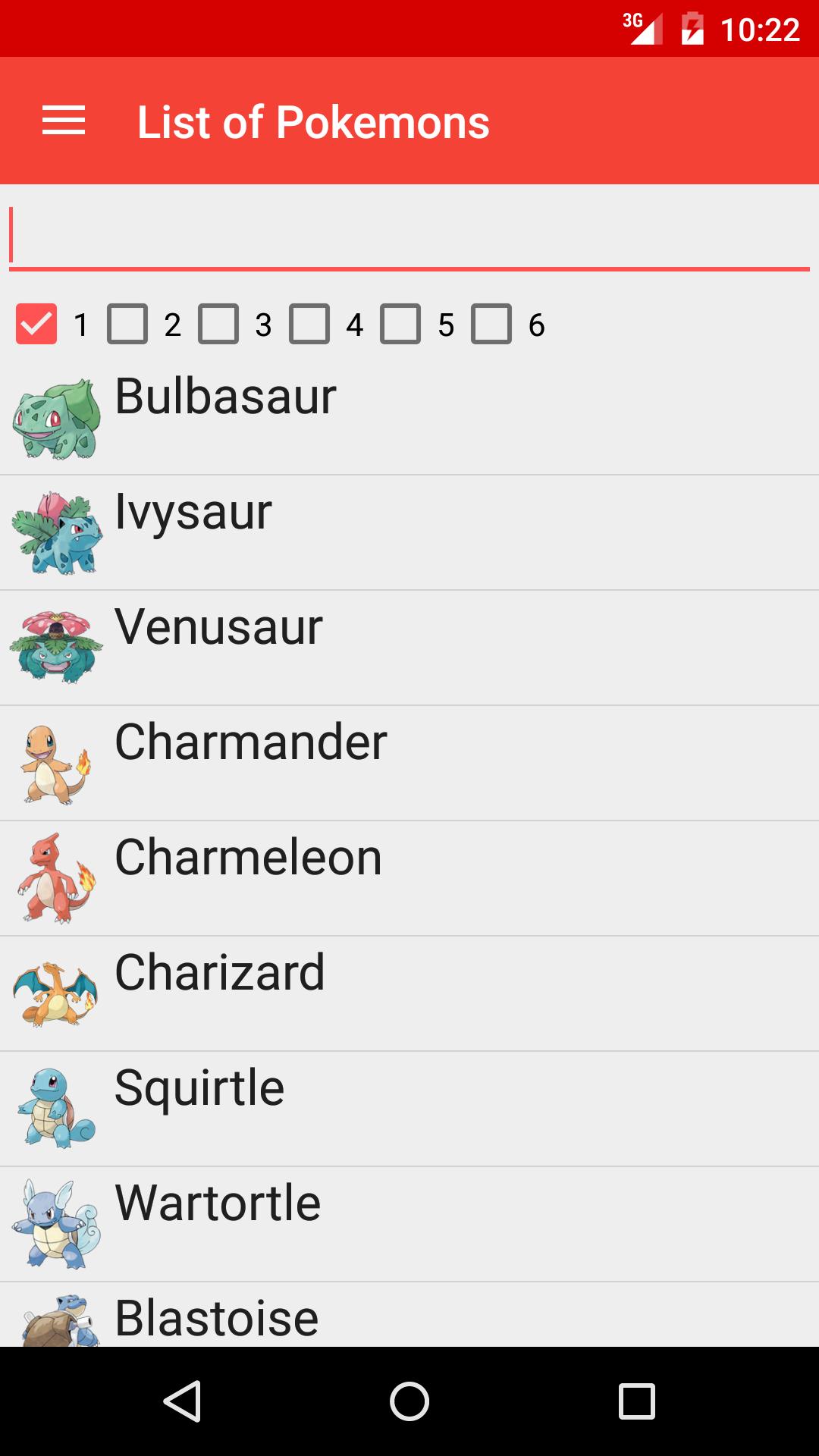
Task: Click the Charmander sprite image
Action: click(55, 763)
